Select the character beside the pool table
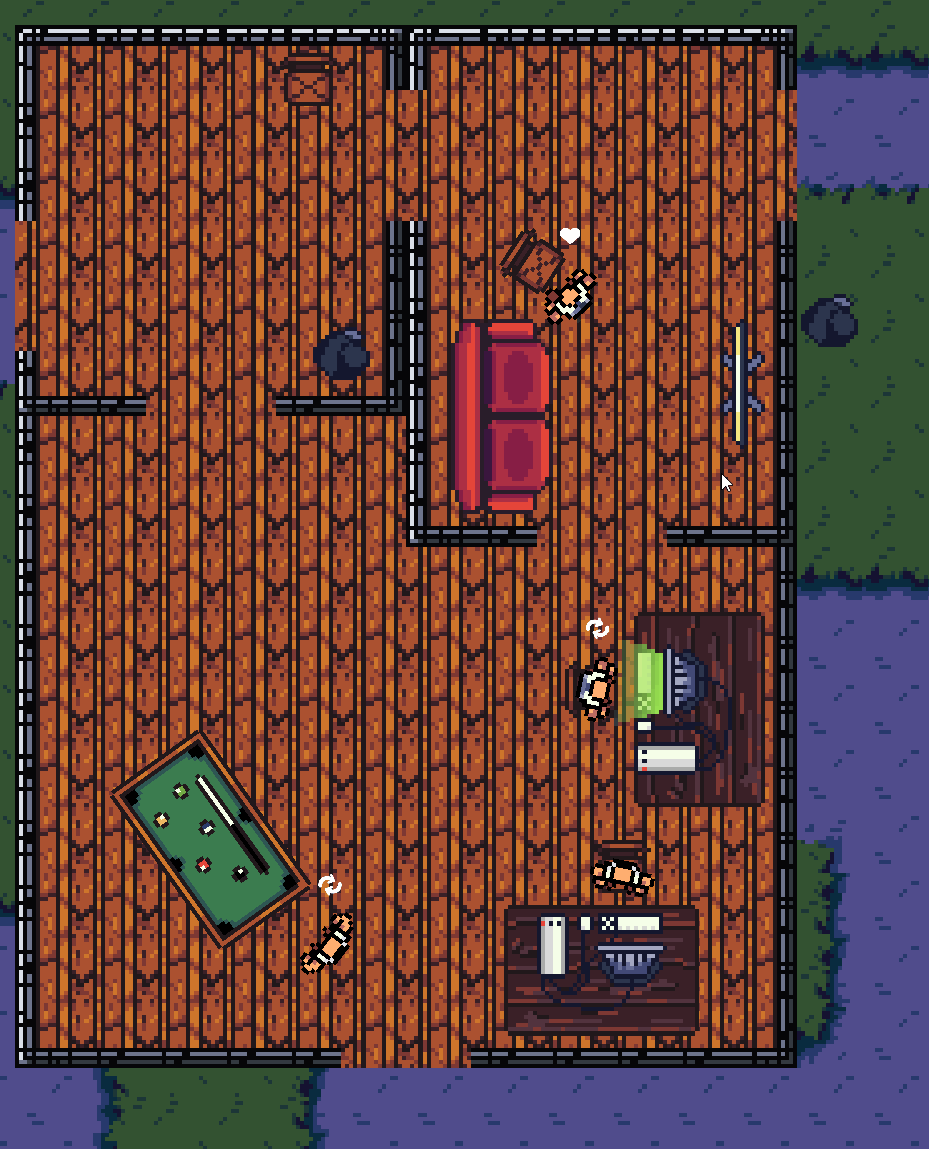Viewport: 929px width, 1149px height. (327, 942)
